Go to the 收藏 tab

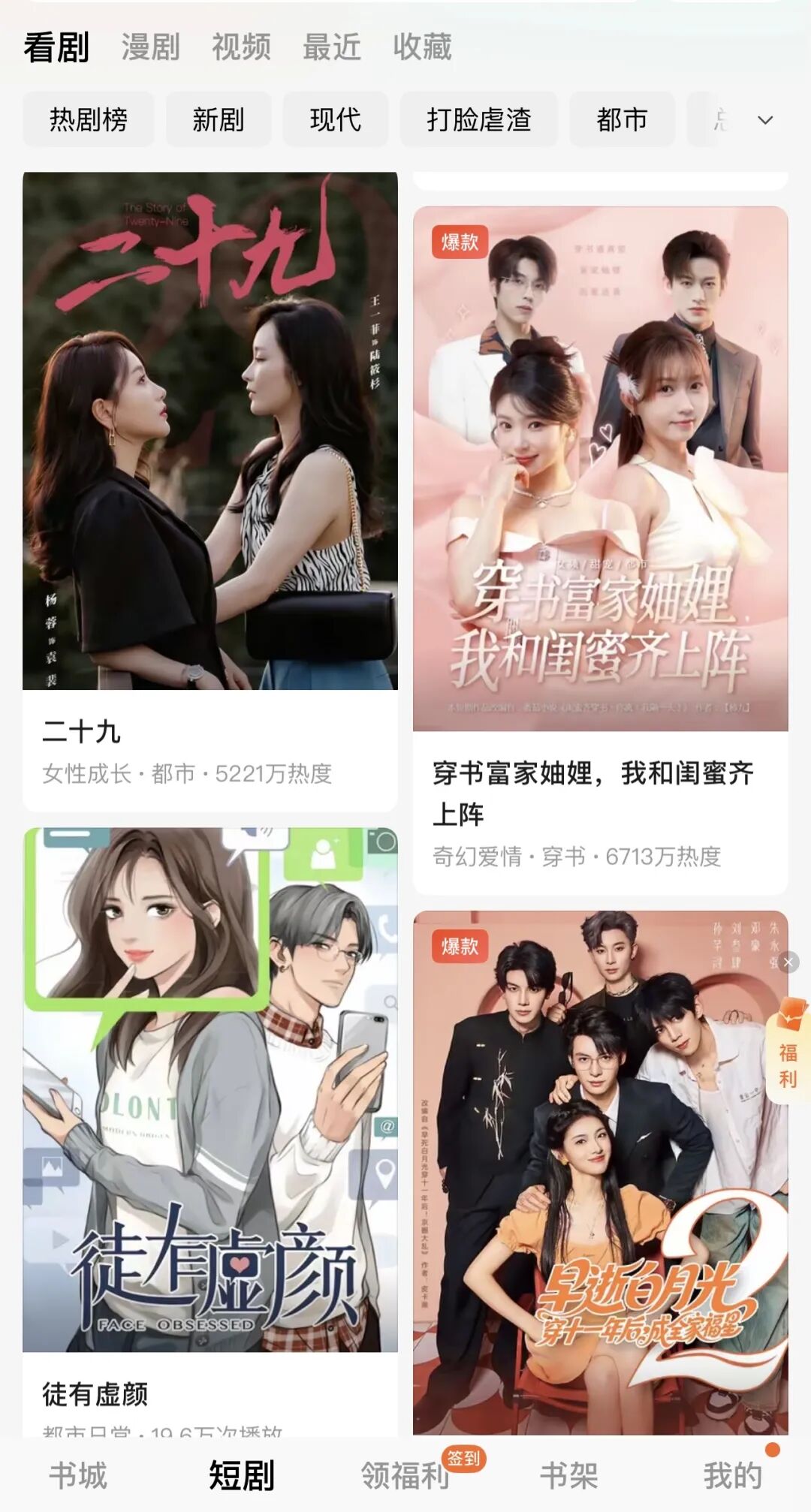point(422,47)
